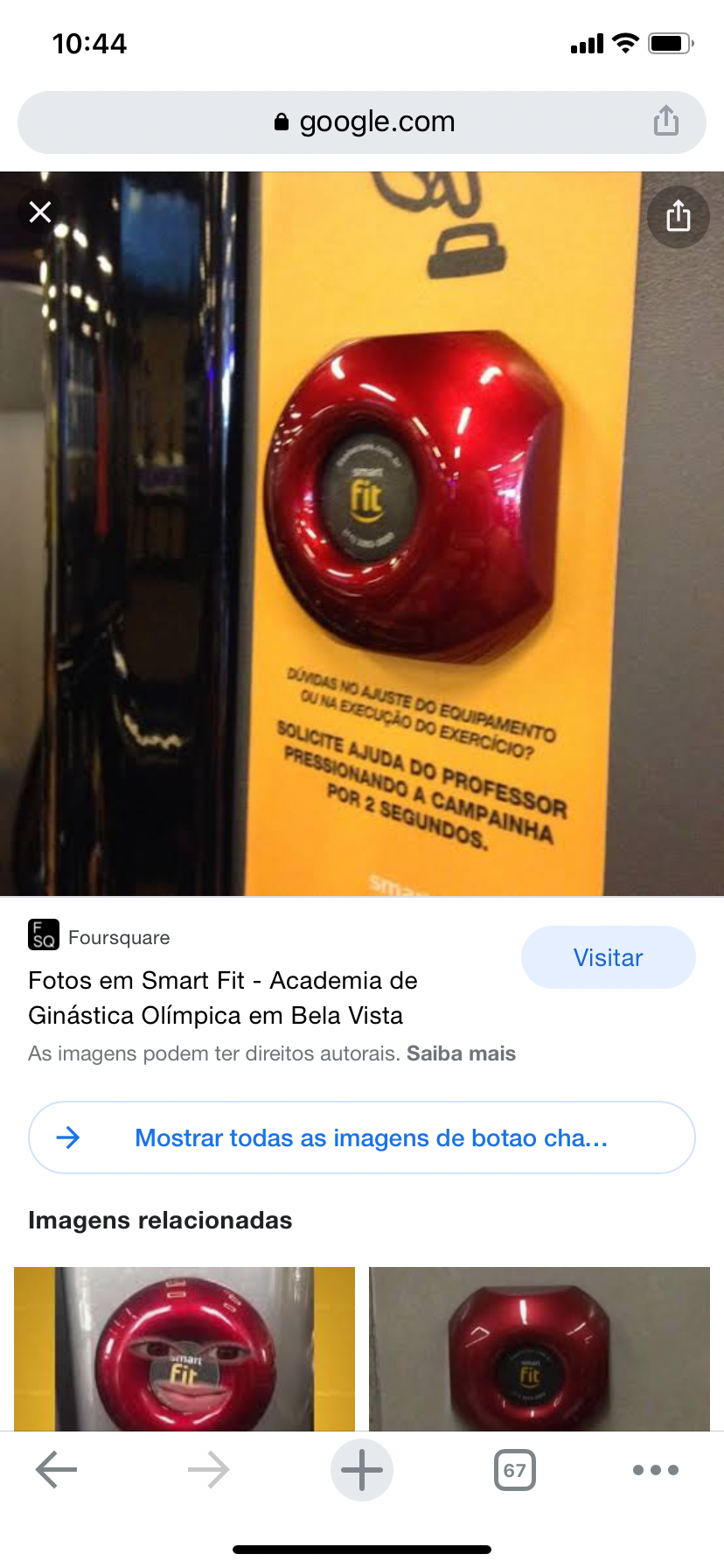Open the browser overflow menu
This screenshot has height=1568, width=724.
[656, 1470]
